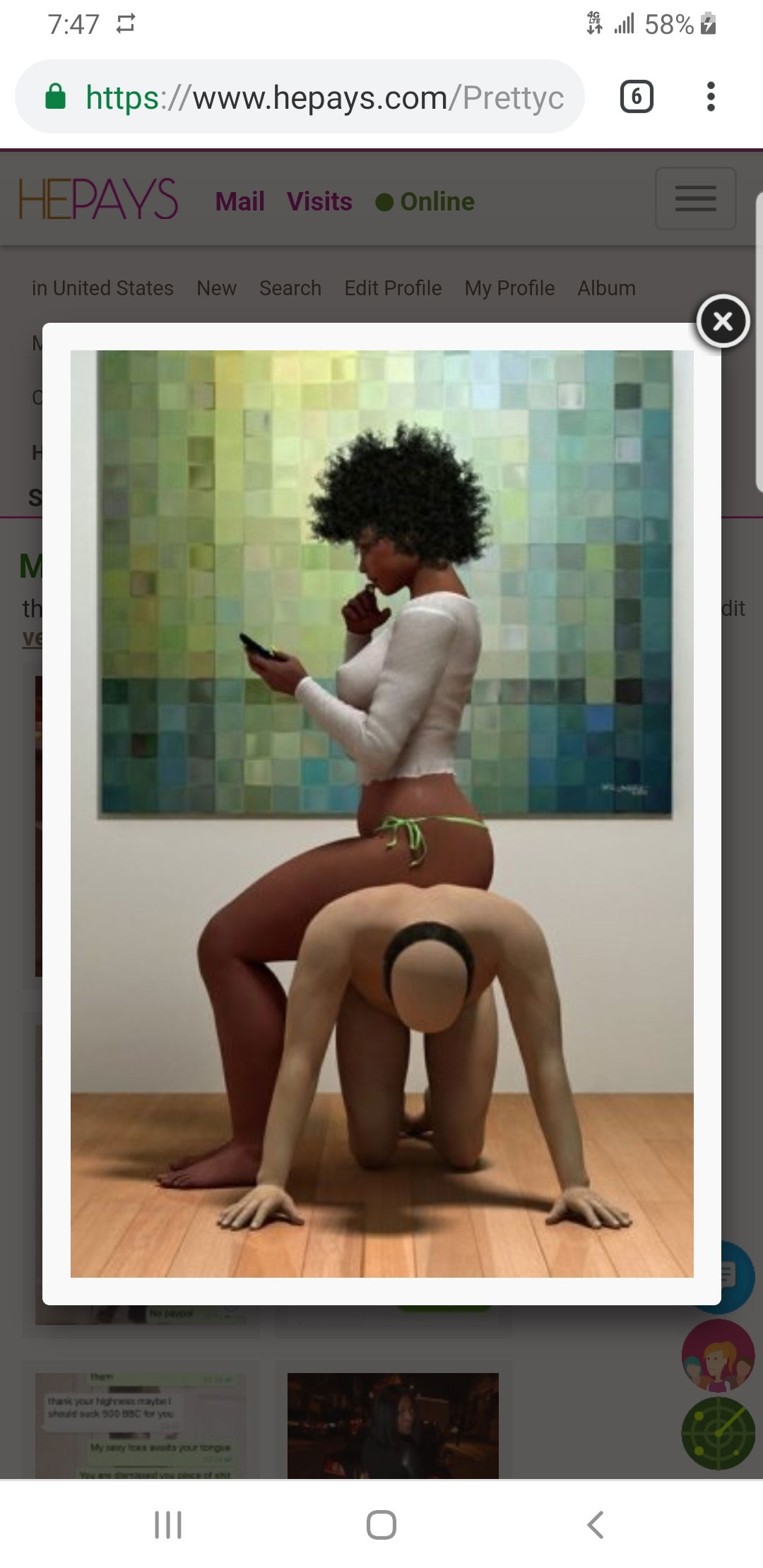Open the Album page

click(606, 288)
